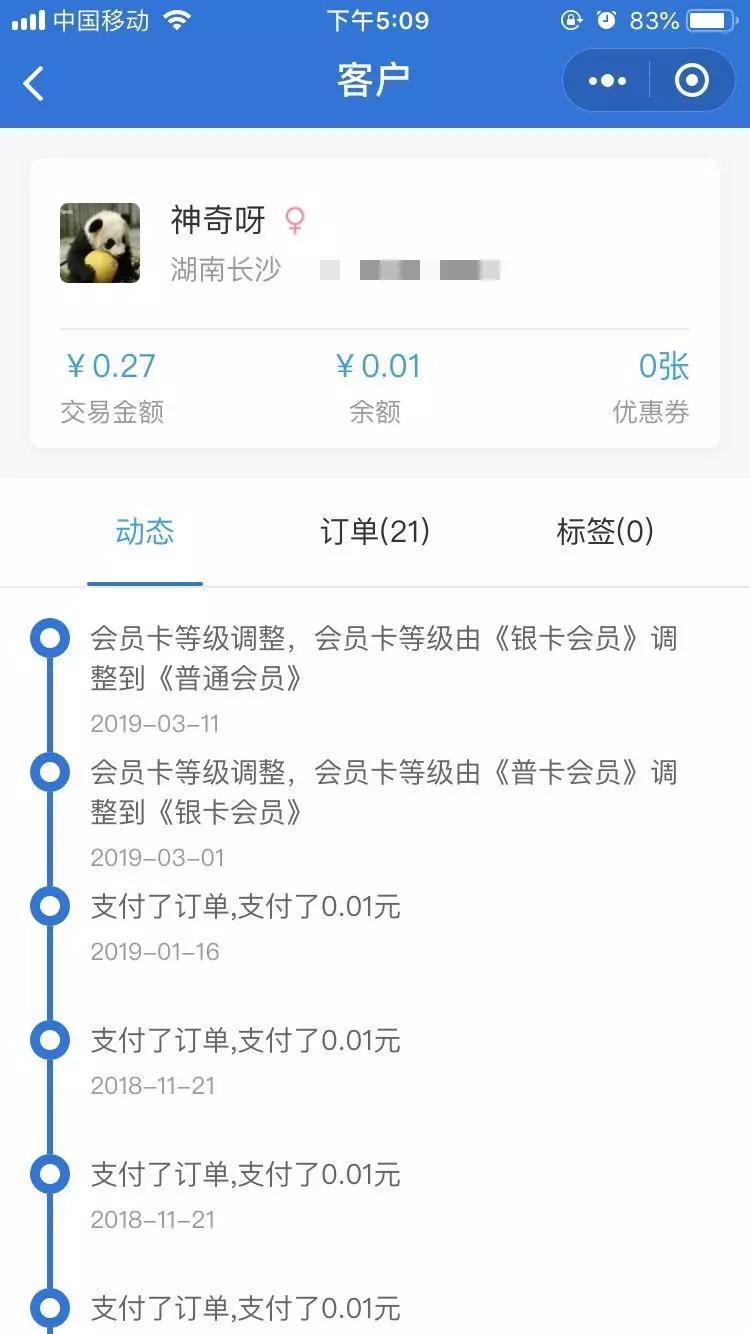
Task: Switch to the 标签(0) tab
Action: click(605, 532)
